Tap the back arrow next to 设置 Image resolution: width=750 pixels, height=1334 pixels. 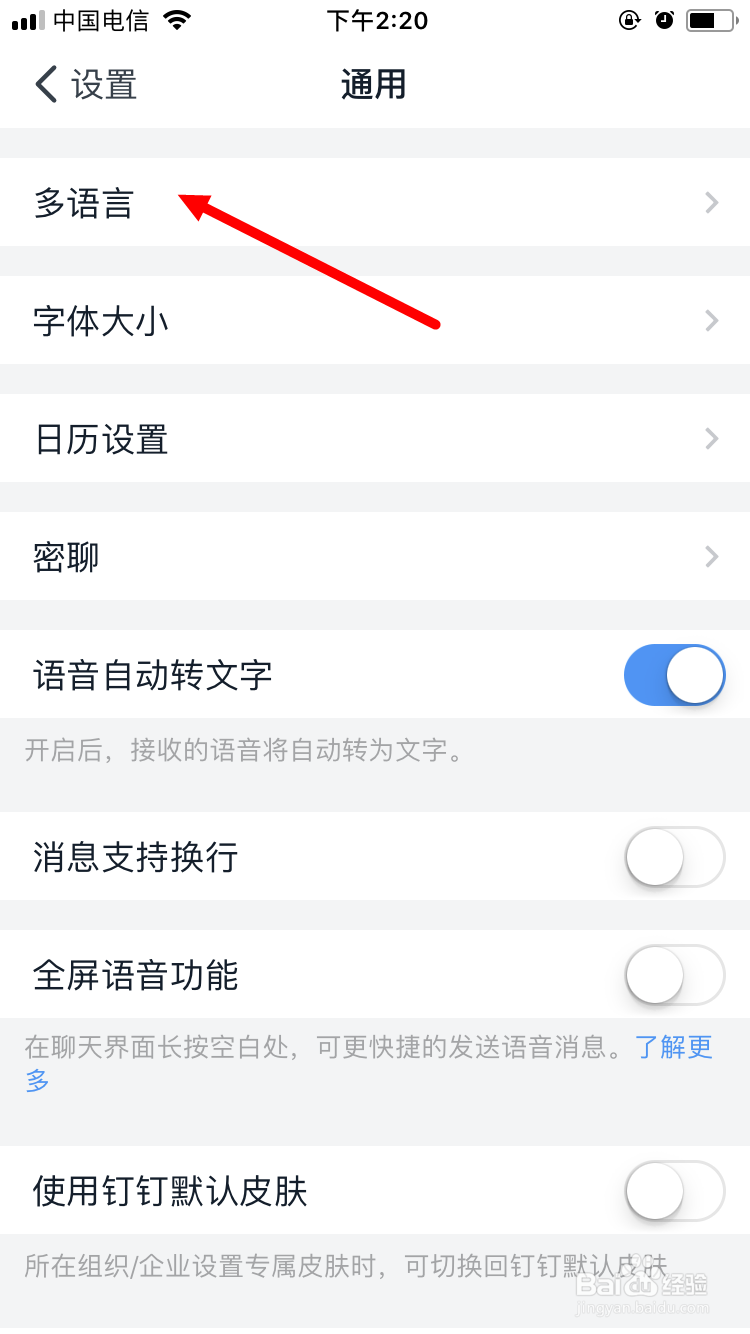coord(44,85)
